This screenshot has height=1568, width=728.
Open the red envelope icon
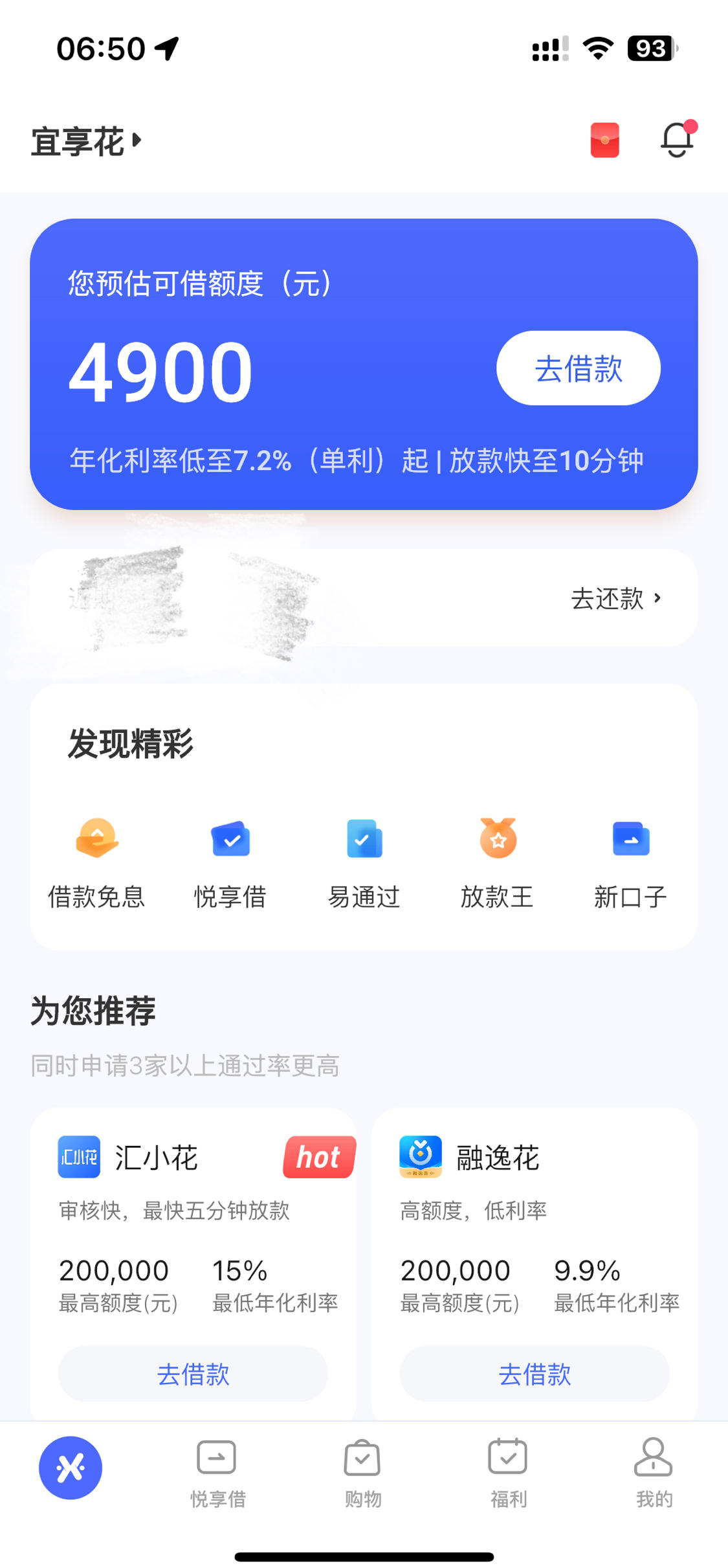coord(604,140)
